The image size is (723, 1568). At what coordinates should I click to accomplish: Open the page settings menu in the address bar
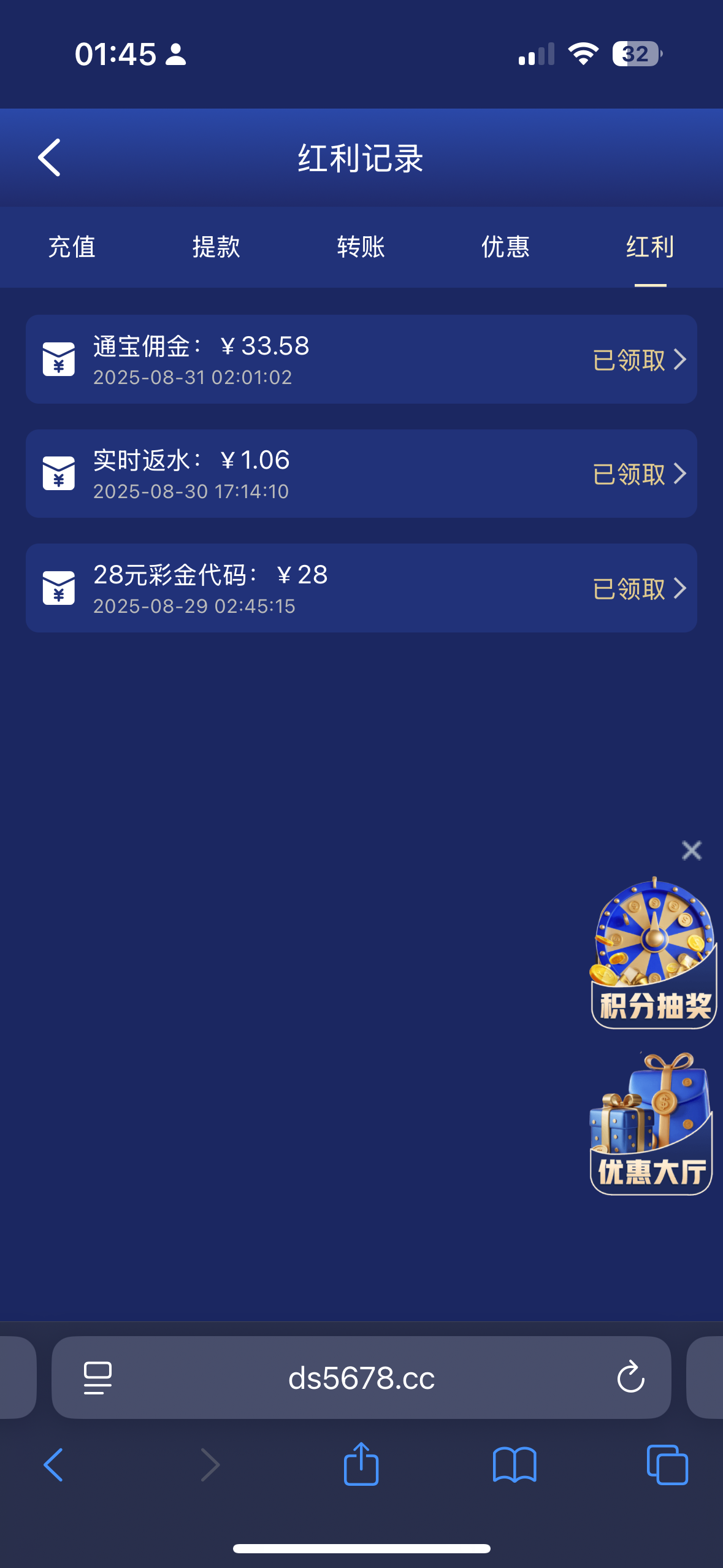[98, 1378]
